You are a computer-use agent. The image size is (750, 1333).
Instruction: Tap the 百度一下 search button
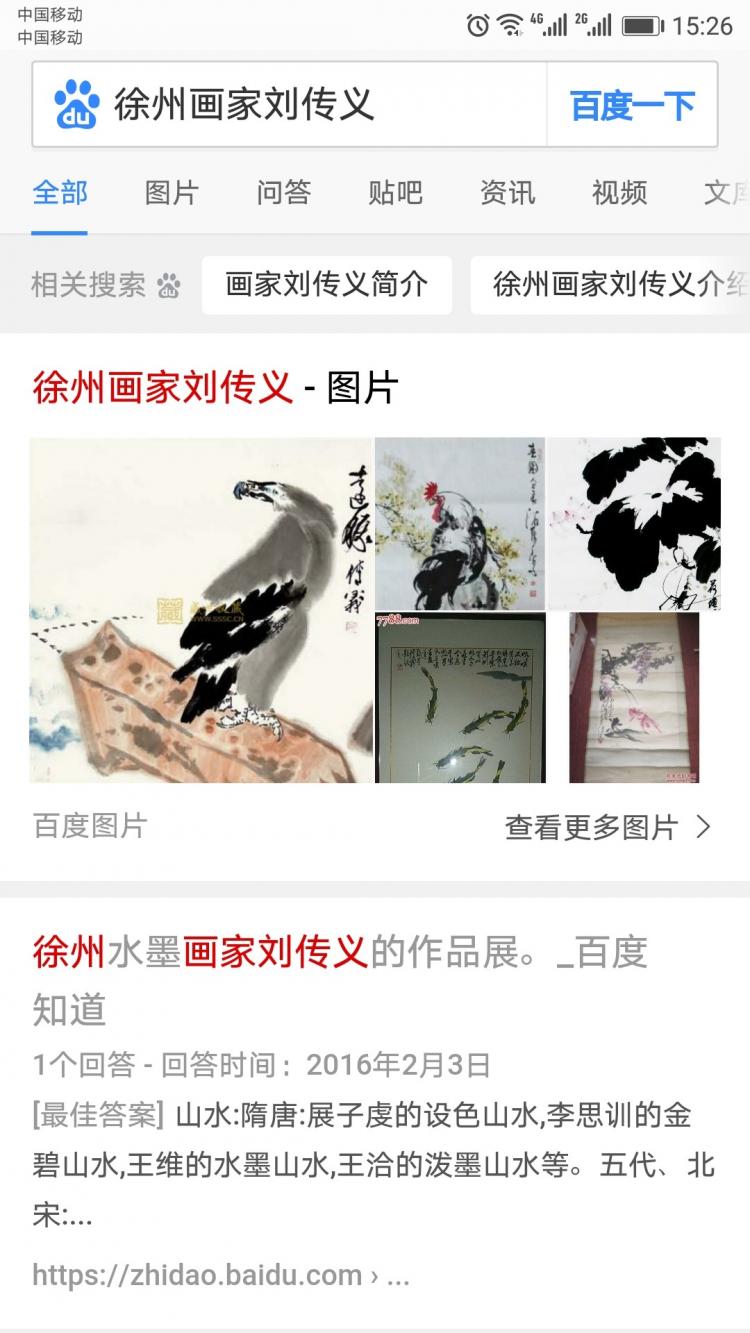pos(632,105)
